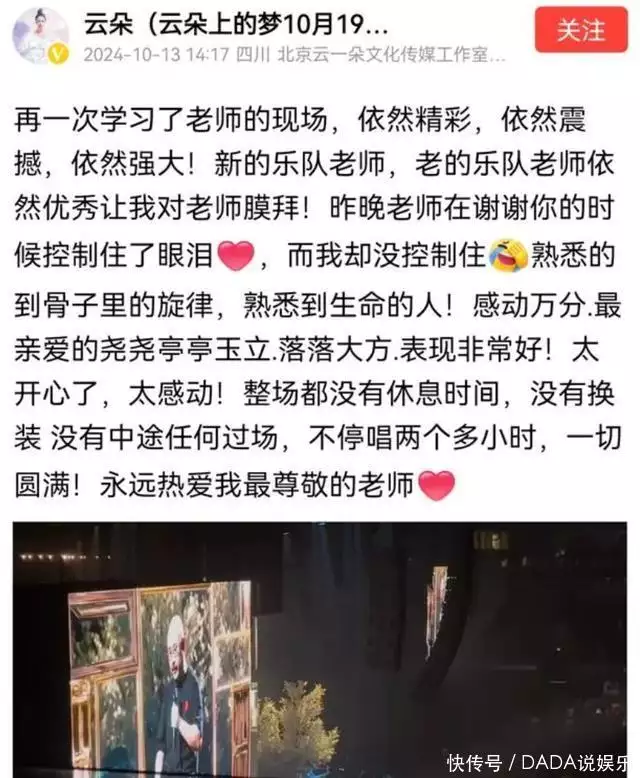View the concert photo attached to the post
Viewport: 640px width, 778px height.
pyautogui.click(x=320, y=648)
